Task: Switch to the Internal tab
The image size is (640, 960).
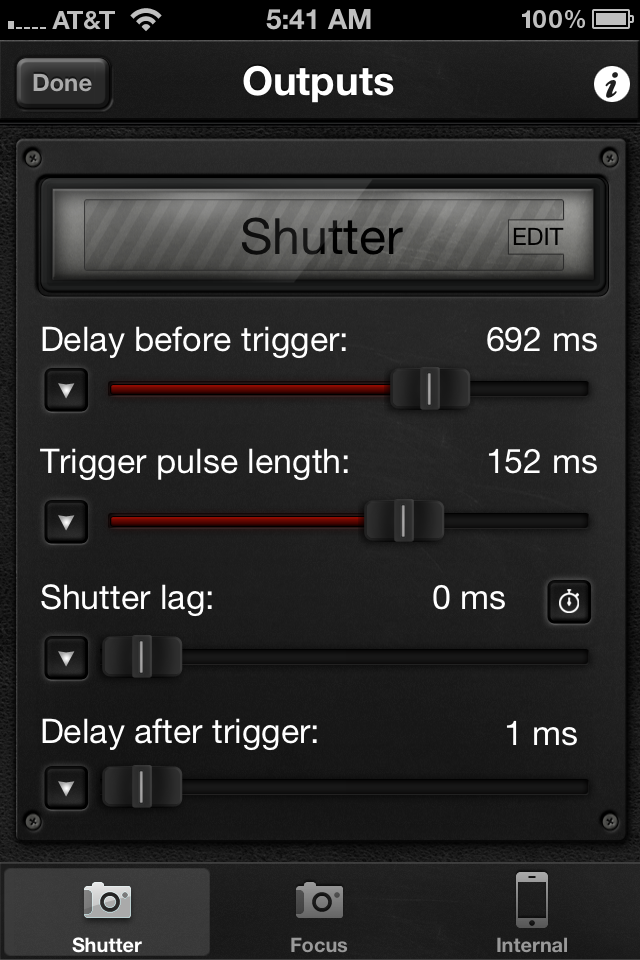Action: click(531, 913)
